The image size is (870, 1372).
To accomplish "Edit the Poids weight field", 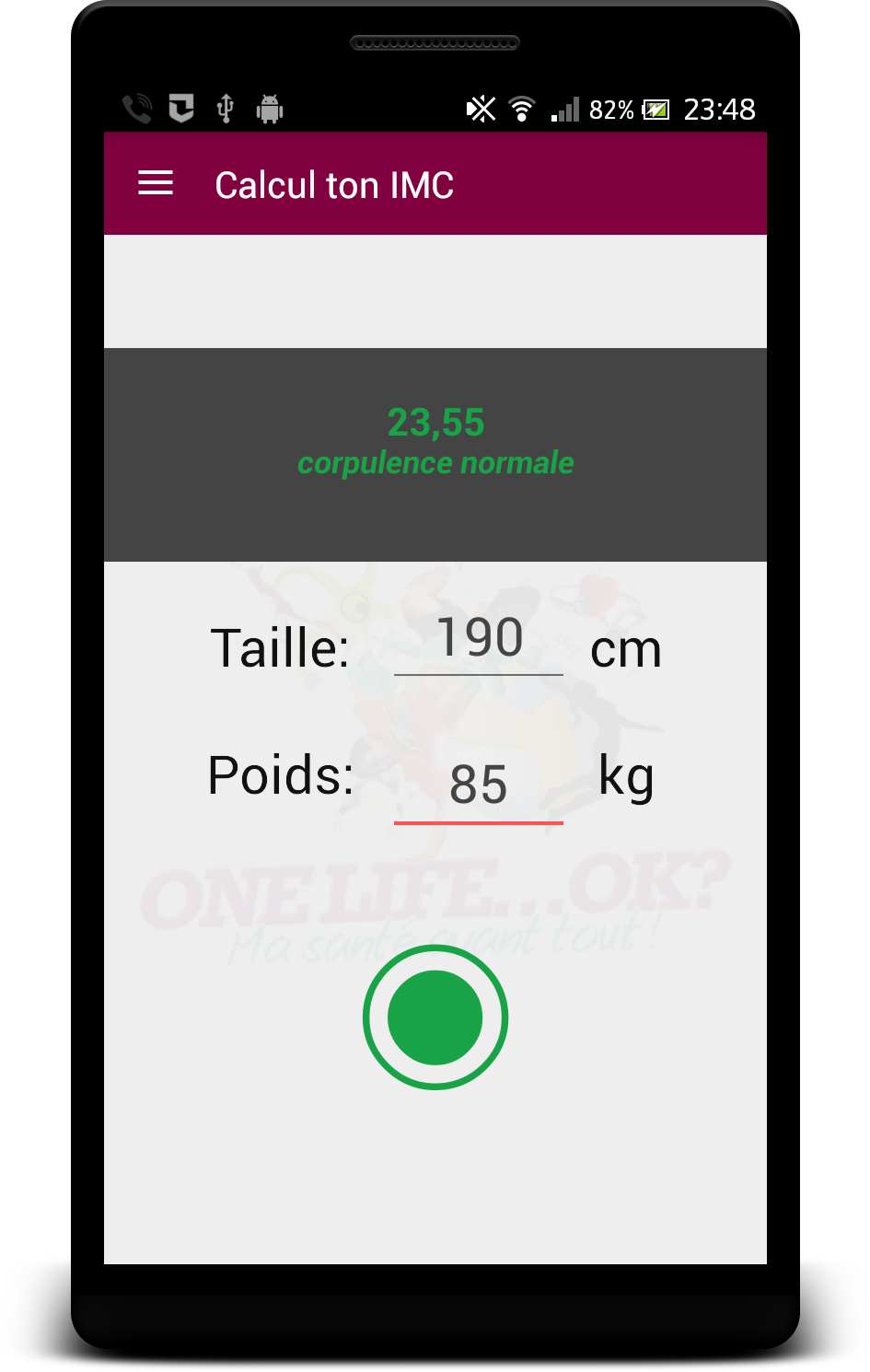I will 479,785.
